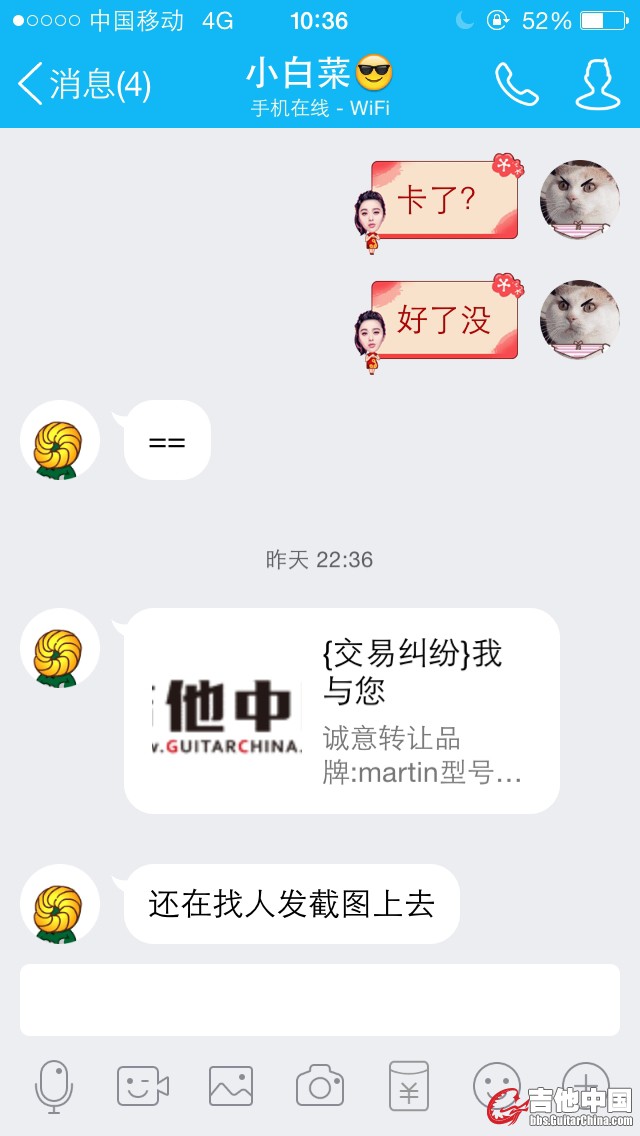Viewport: 640px width, 1136px height.
Task: Go back to the 消息 list
Action: pos(84,84)
